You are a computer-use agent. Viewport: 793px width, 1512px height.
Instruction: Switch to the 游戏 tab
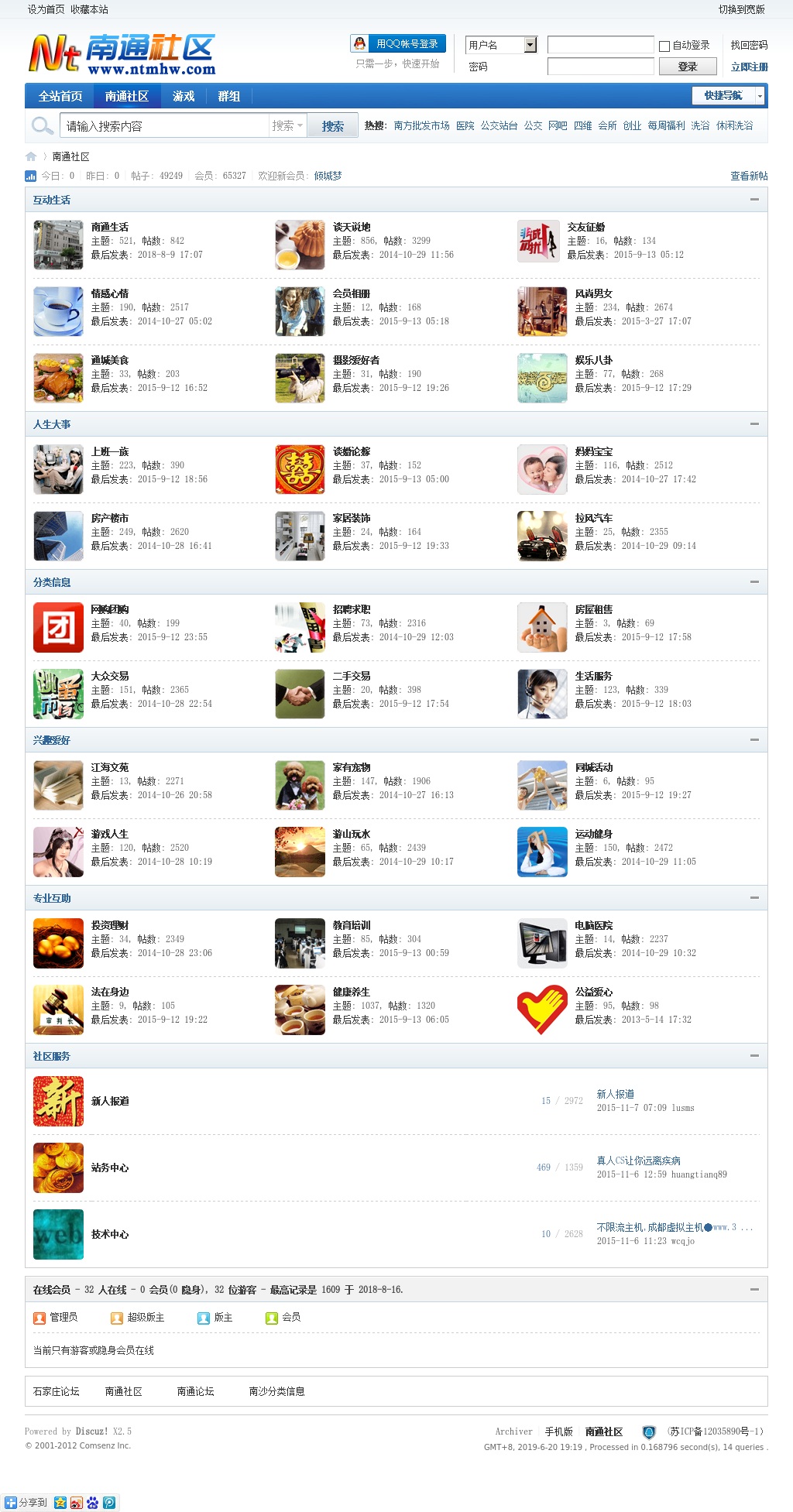[x=184, y=96]
